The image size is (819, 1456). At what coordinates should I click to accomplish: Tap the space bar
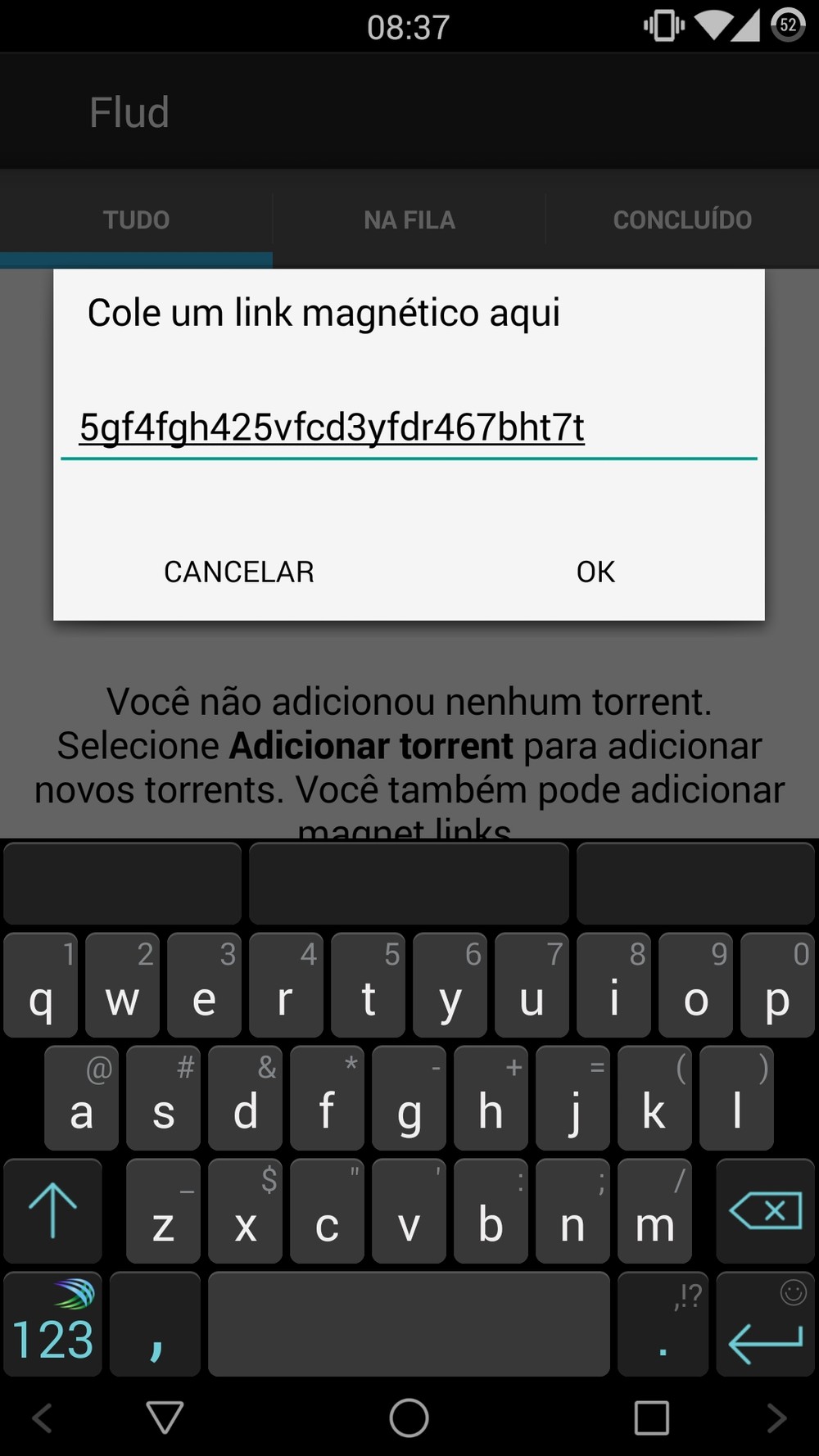point(408,1323)
